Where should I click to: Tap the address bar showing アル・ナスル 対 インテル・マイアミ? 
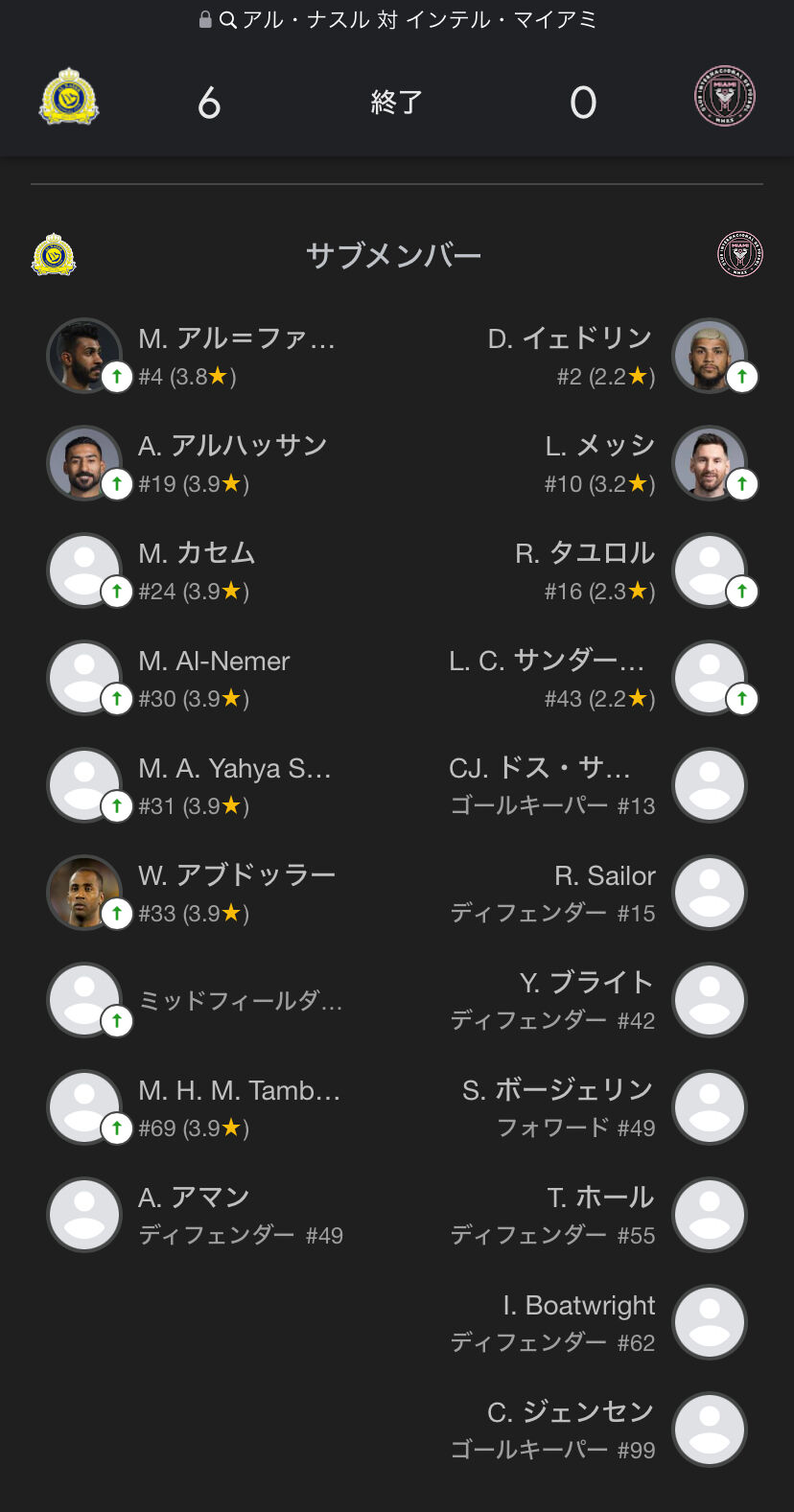397,19
